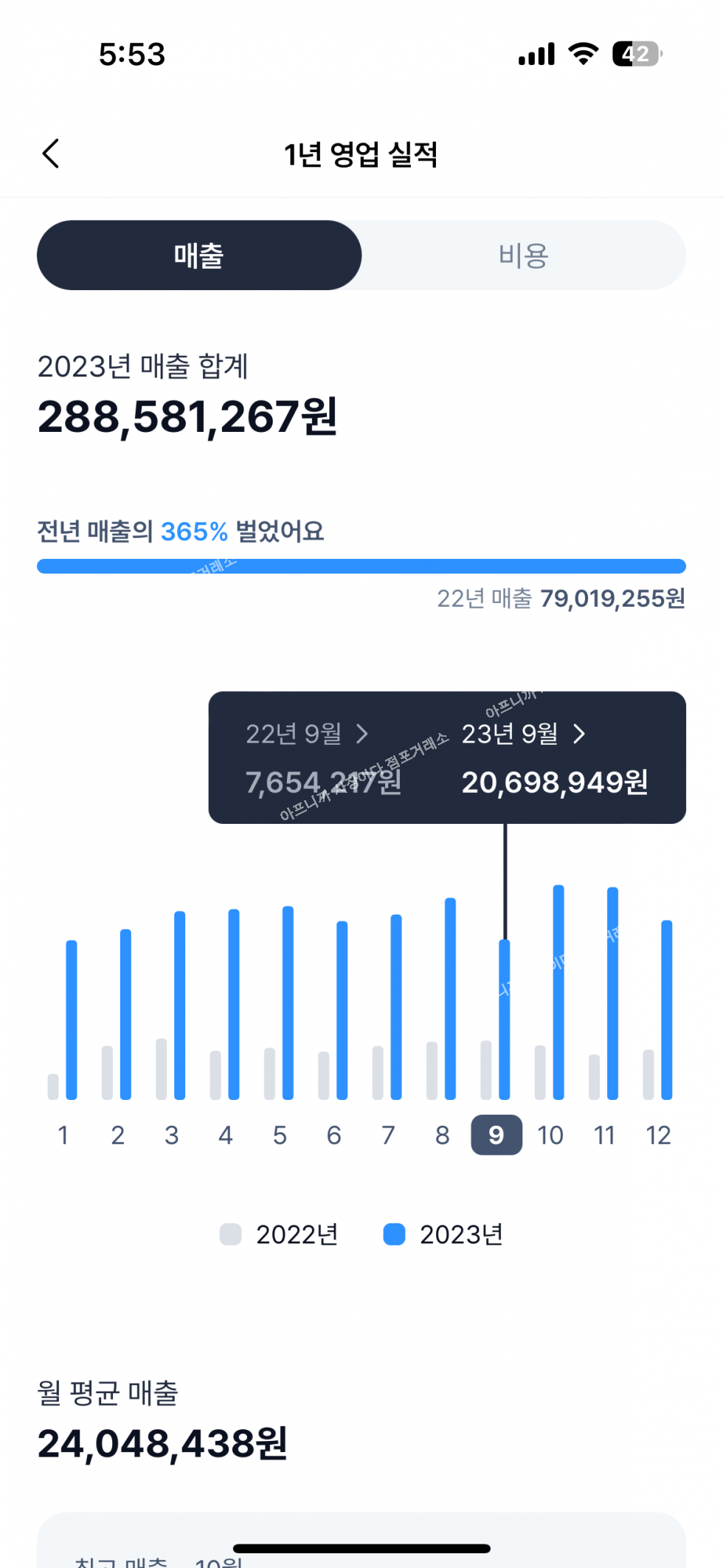Viewport: 723px width, 1568px height.
Task: Select month 3 on the chart
Action: (x=172, y=1135)
